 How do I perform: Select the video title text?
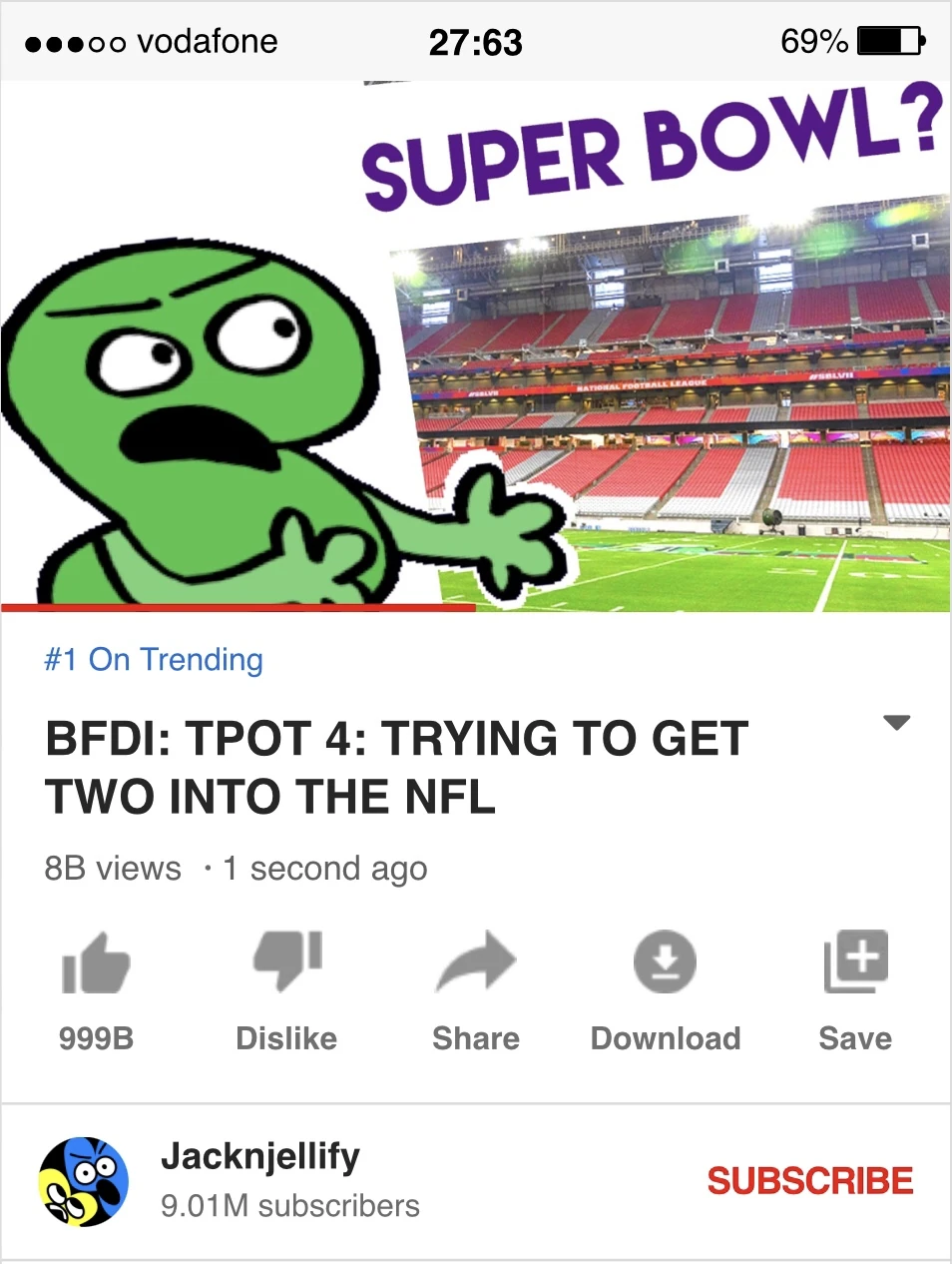pyautogui.click(x=395, y=767)
